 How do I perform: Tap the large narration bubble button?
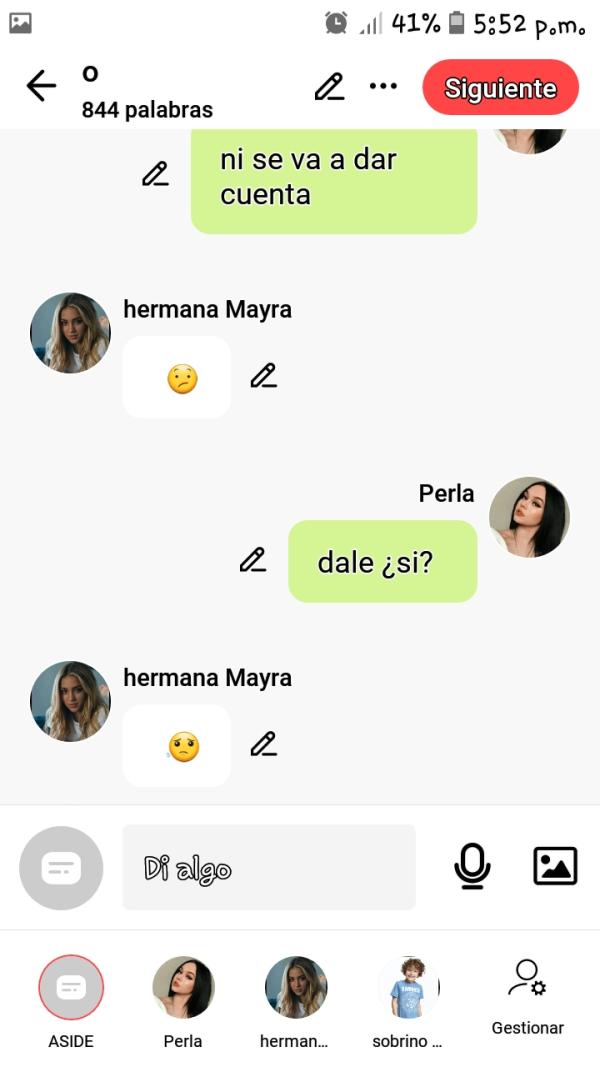[61, 867]
